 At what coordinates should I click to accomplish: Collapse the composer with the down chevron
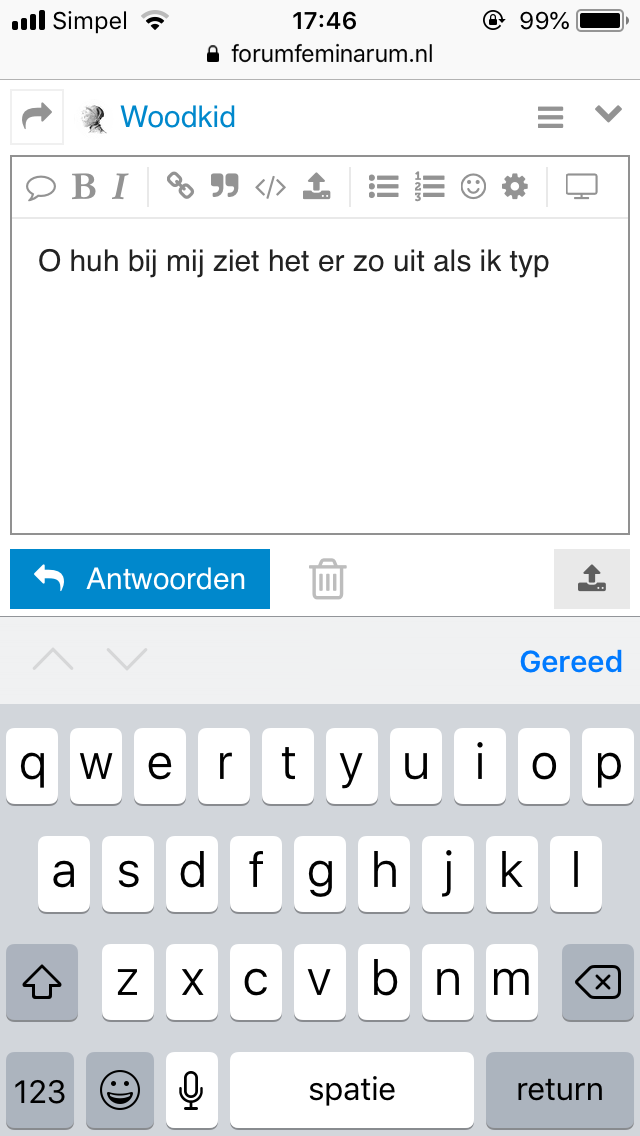pos(608,115)
